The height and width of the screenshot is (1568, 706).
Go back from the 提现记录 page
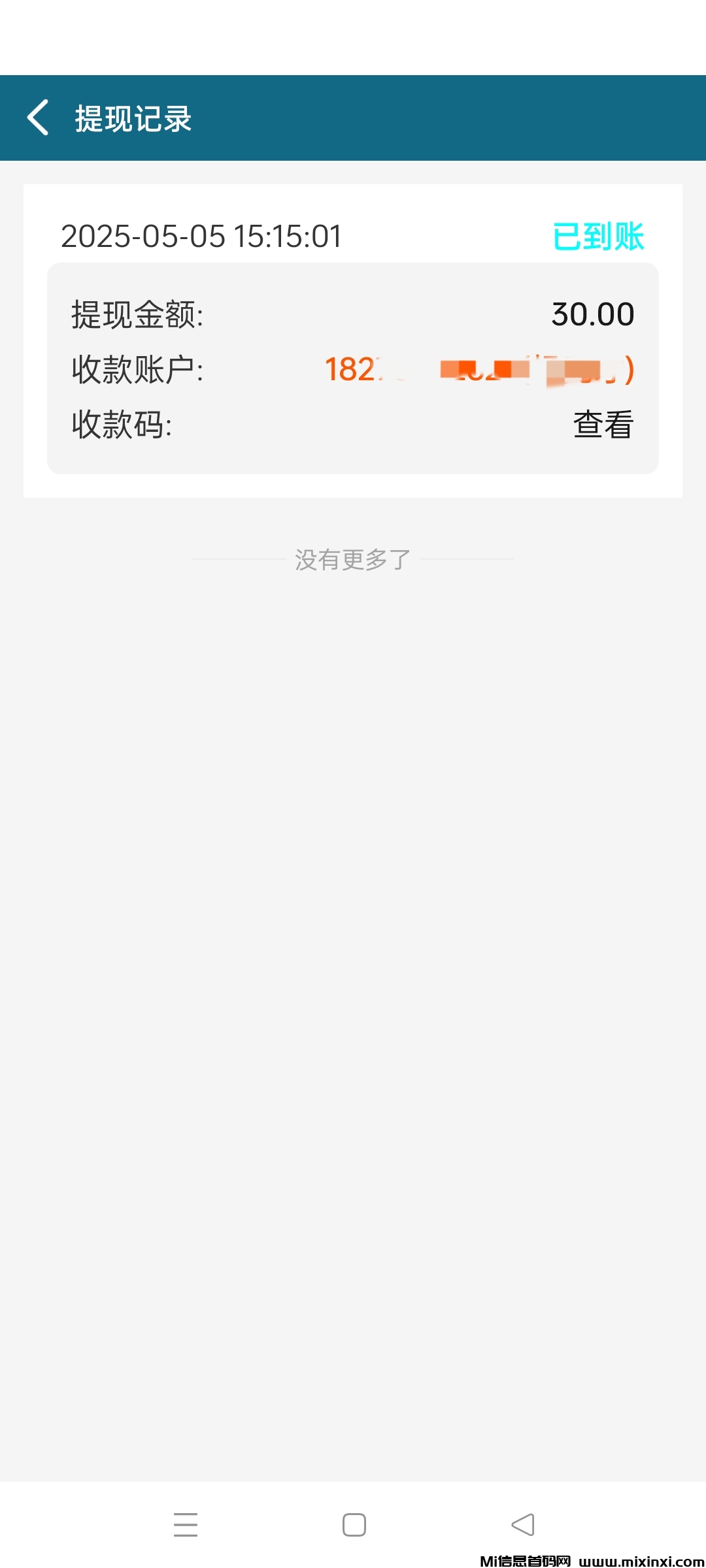coord(38,118)
